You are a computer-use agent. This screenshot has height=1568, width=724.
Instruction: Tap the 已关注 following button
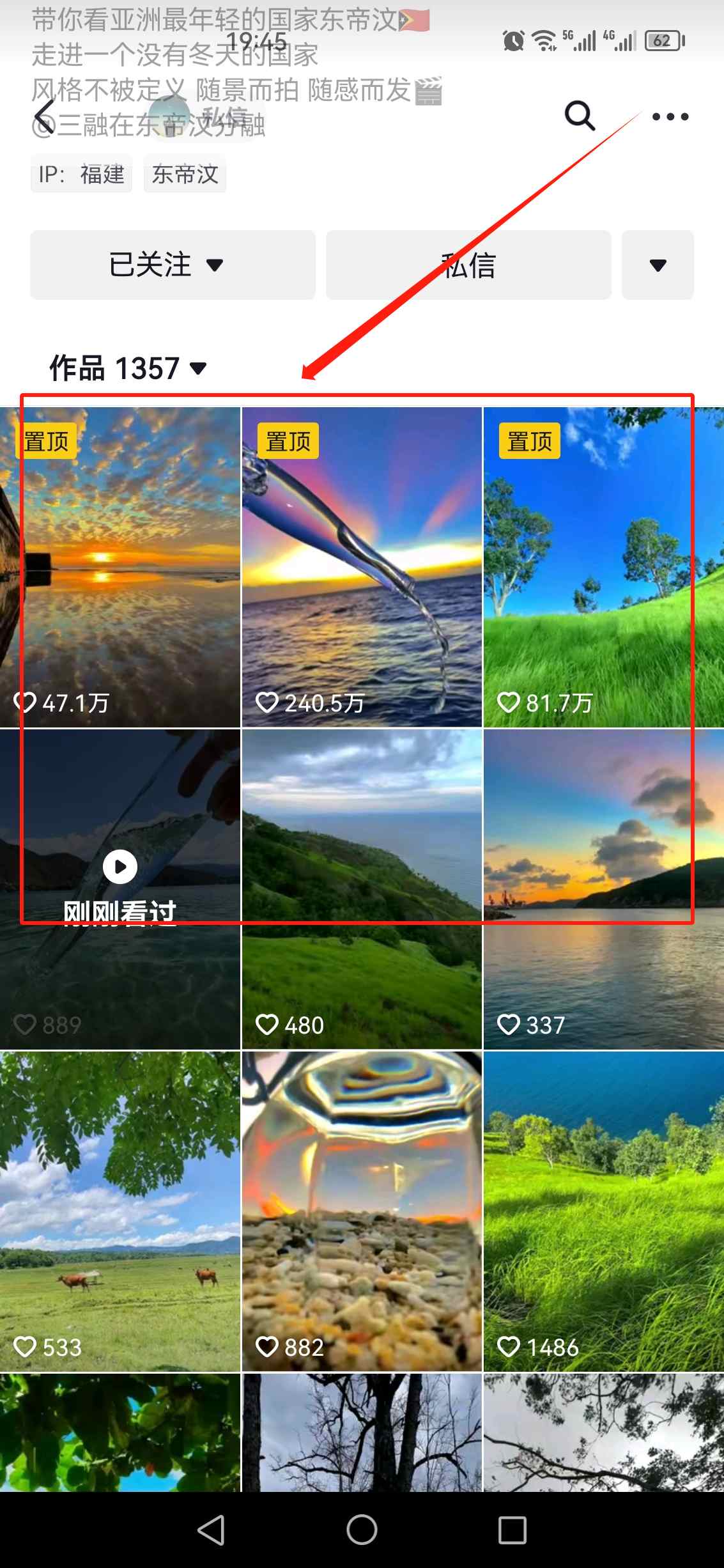tap(173, 265)
